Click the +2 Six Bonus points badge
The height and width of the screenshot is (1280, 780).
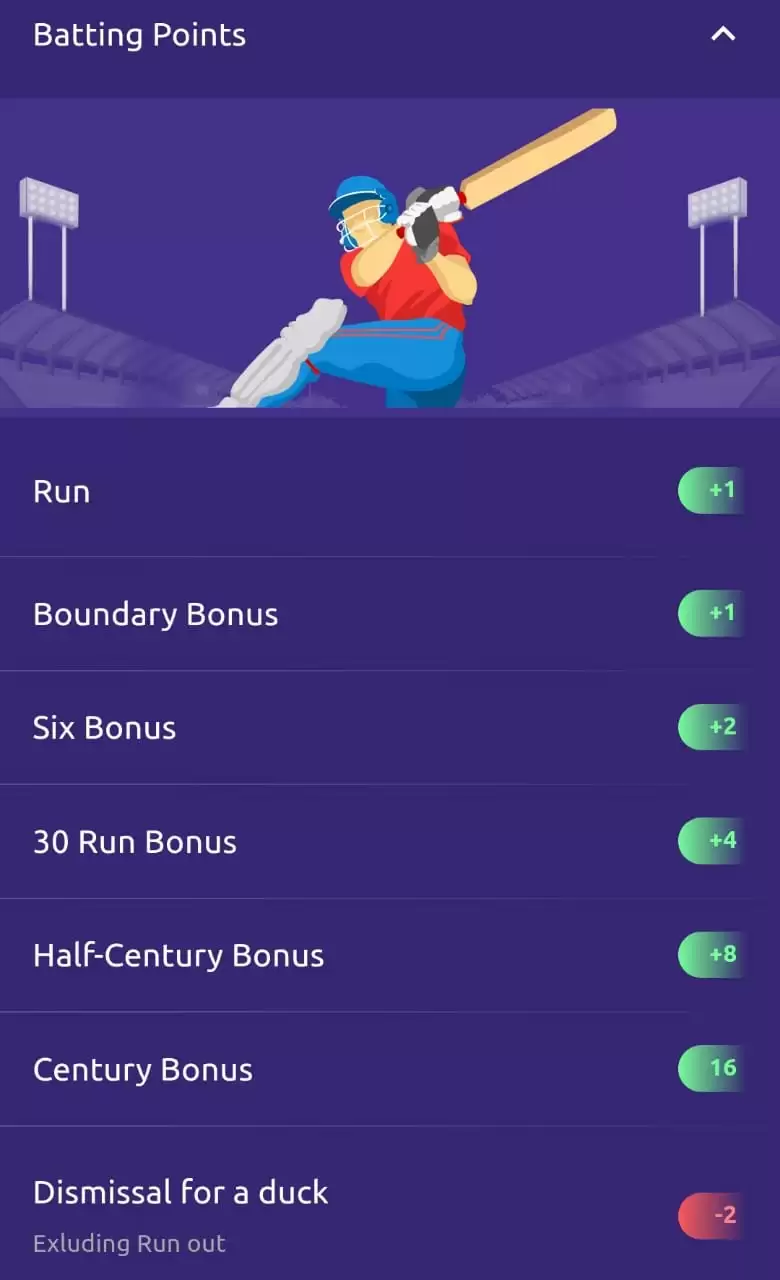[710, 727]
